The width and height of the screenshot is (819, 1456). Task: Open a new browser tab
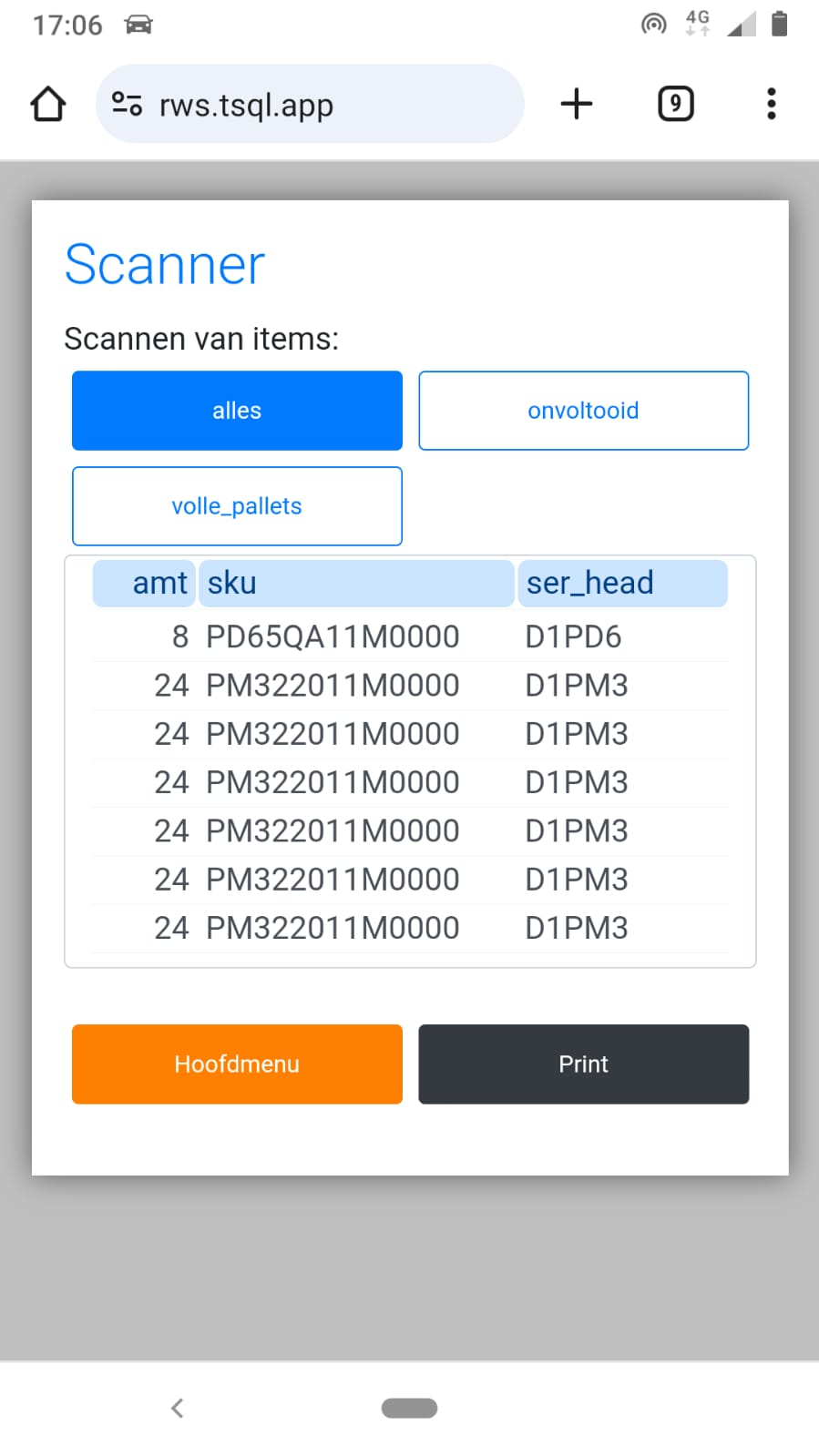(576, 104)
